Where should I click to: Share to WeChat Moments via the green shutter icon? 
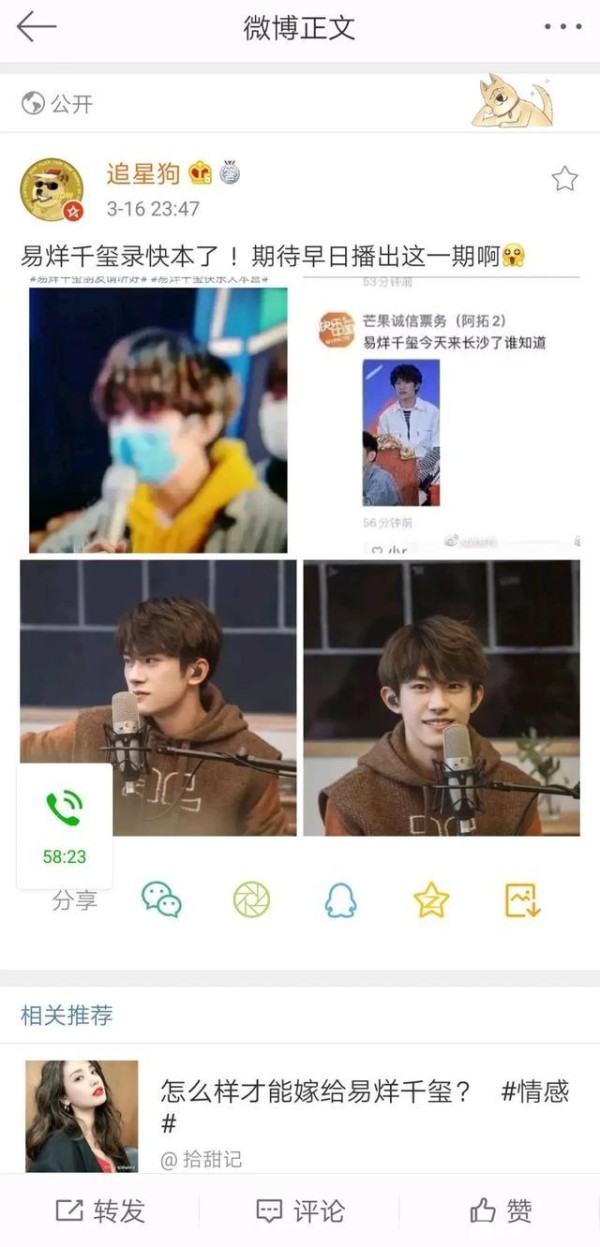point(251,899)
